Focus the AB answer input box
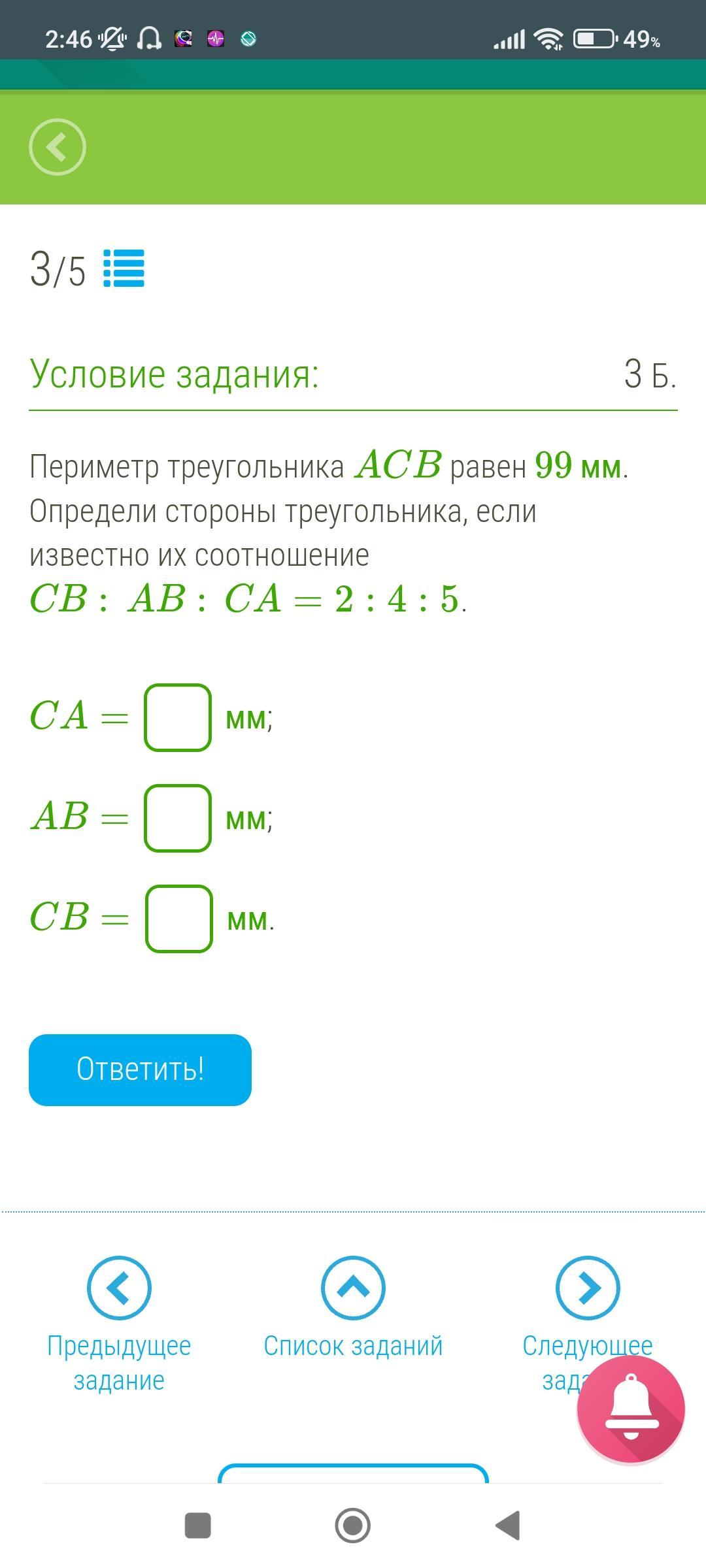706x1568 pixels. [178, 818]
